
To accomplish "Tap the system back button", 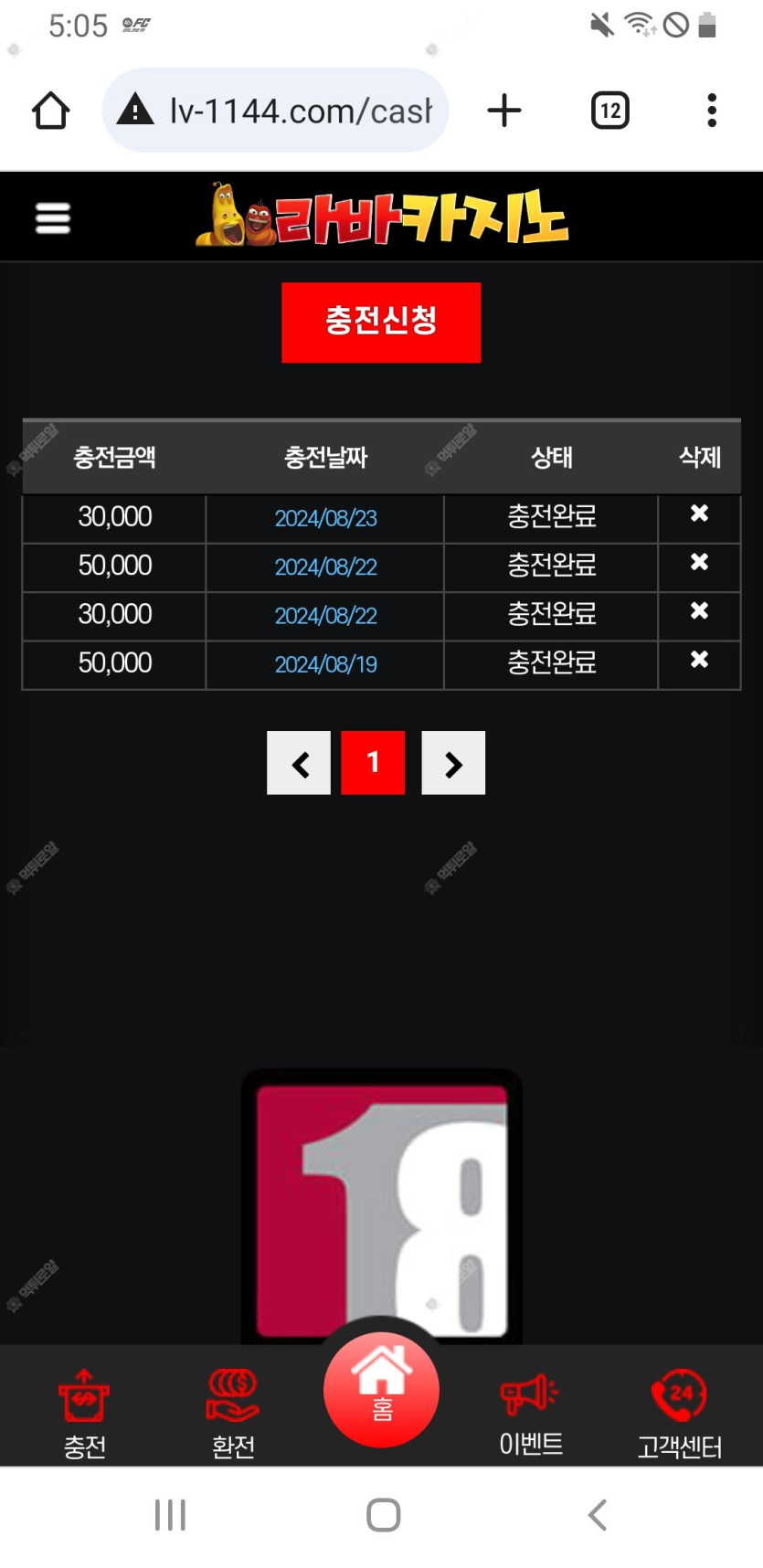I will [x=597, y=1514].
